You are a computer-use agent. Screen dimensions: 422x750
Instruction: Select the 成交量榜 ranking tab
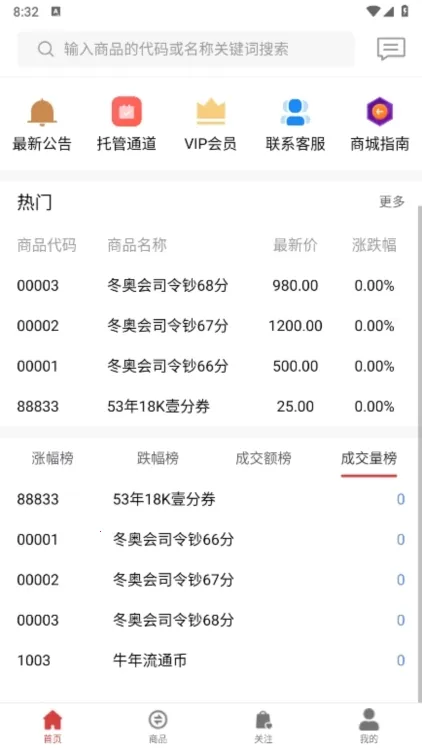369,458
